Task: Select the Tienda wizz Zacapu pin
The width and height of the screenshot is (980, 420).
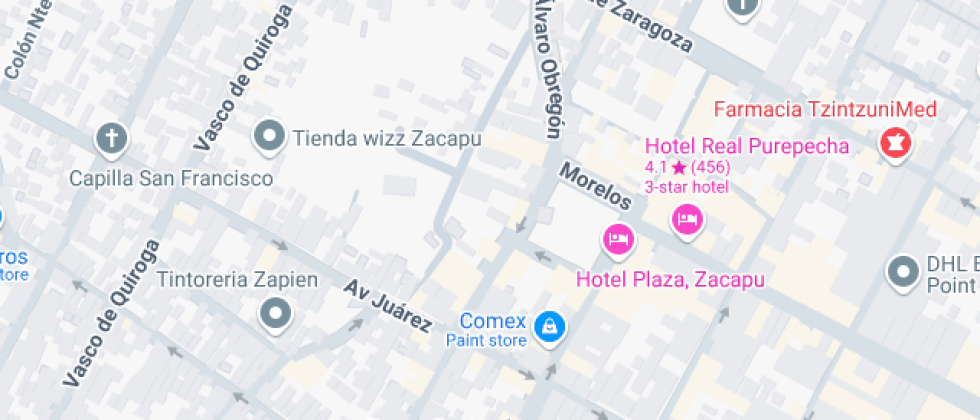Action: pyautogui.click(x=269, y=135)
